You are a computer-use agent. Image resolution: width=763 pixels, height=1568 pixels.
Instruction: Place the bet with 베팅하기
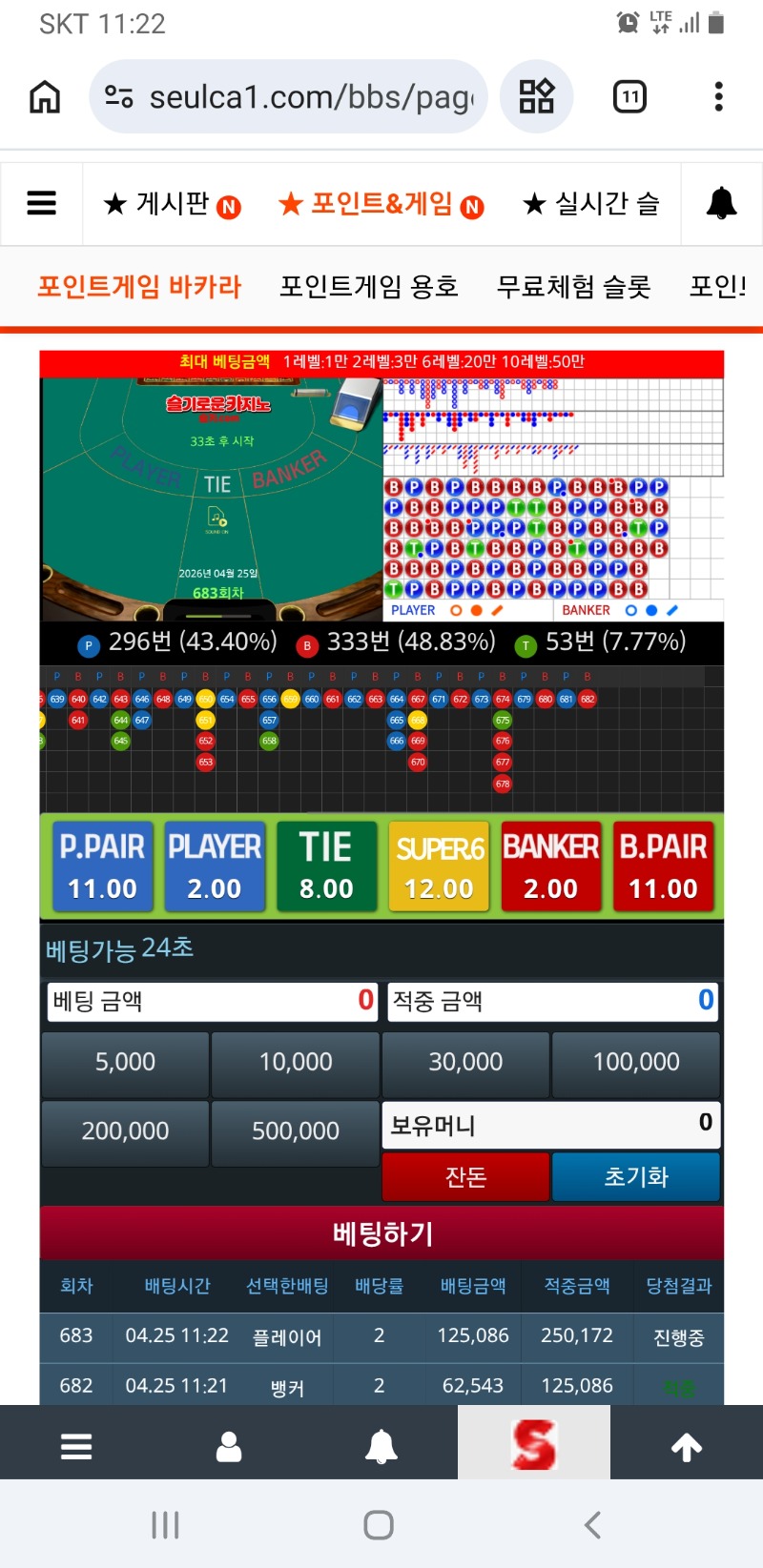381,1233
